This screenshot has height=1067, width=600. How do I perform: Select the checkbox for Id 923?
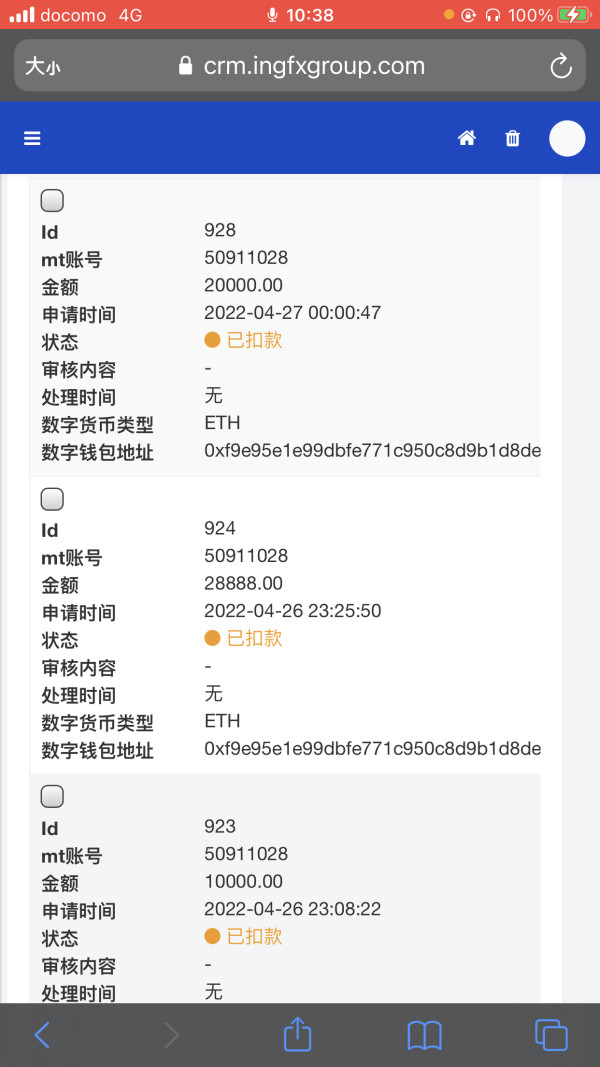pyautogui.click(x=52, y=795)
